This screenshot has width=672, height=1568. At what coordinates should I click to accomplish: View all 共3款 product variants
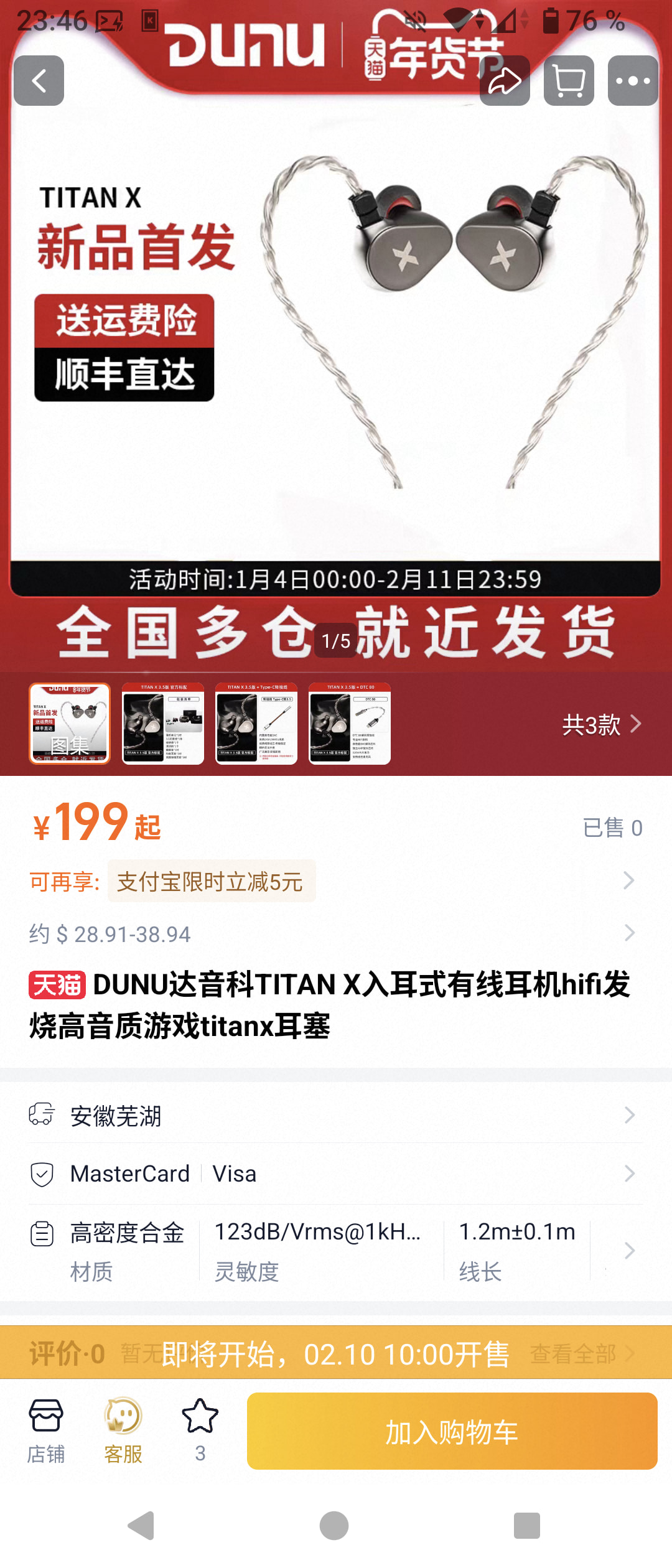tap(601, 724)
